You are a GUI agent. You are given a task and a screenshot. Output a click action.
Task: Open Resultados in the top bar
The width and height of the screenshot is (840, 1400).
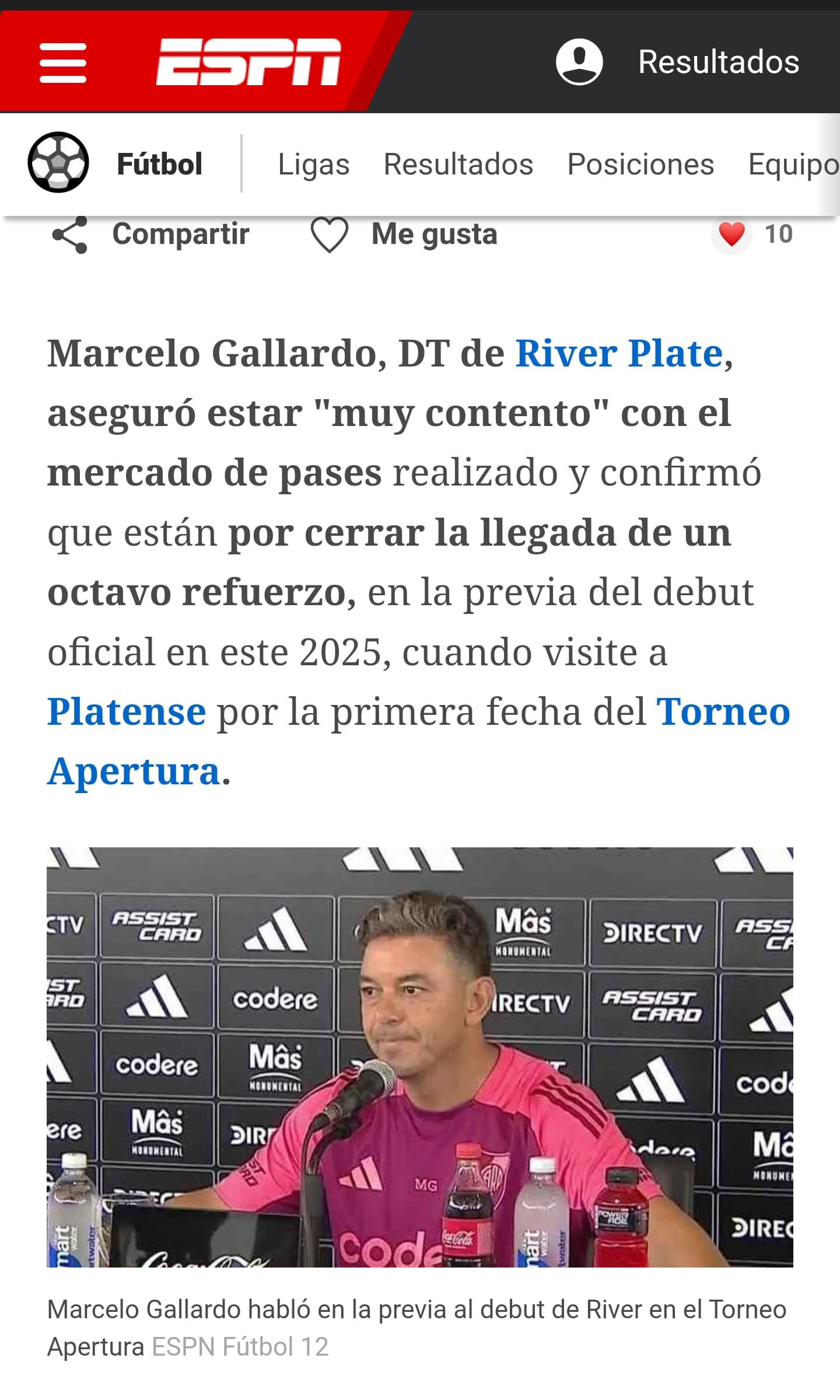click(x=719, y=62)
